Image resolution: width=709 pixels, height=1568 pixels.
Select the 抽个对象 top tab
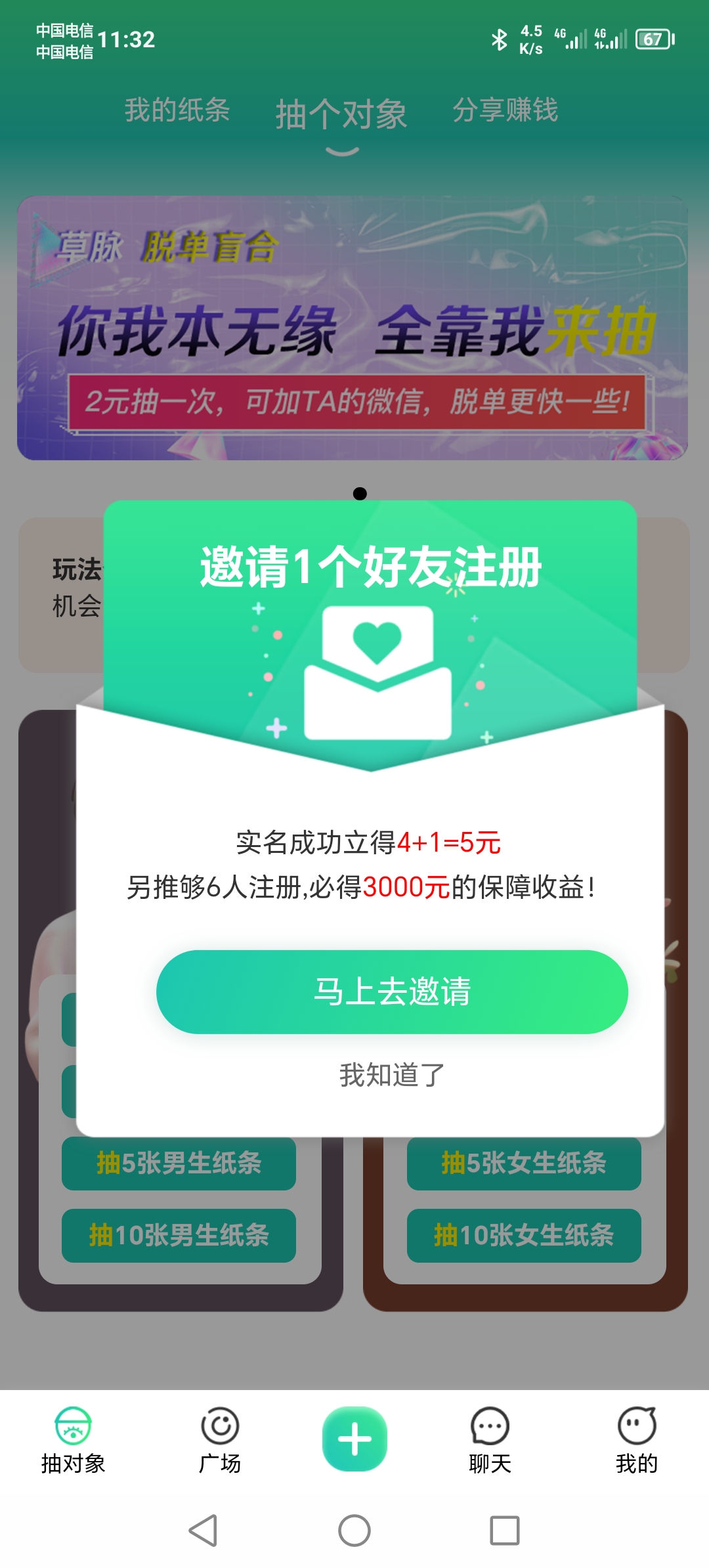341,115
